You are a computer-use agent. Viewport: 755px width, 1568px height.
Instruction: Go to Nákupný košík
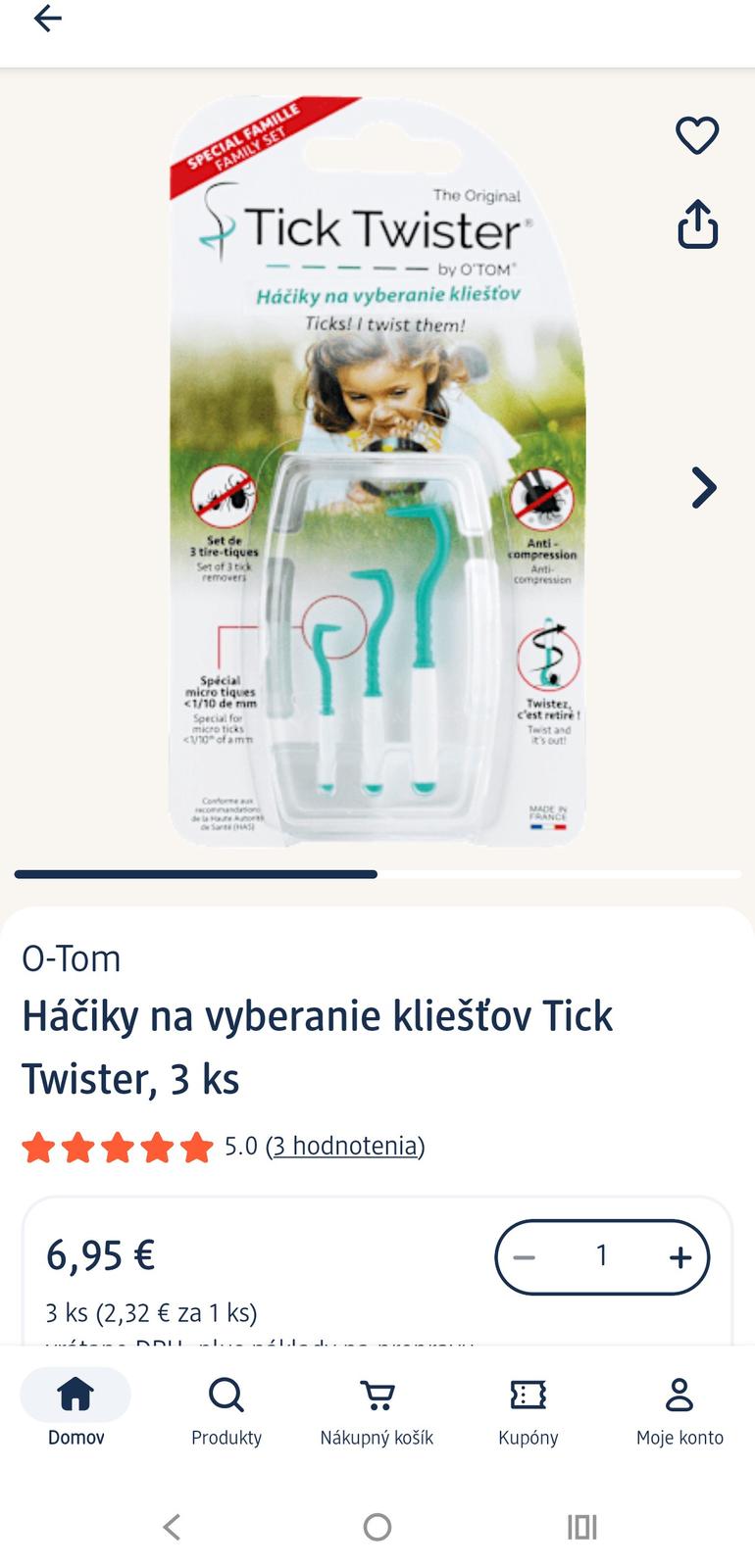(x=377, y=1409)
